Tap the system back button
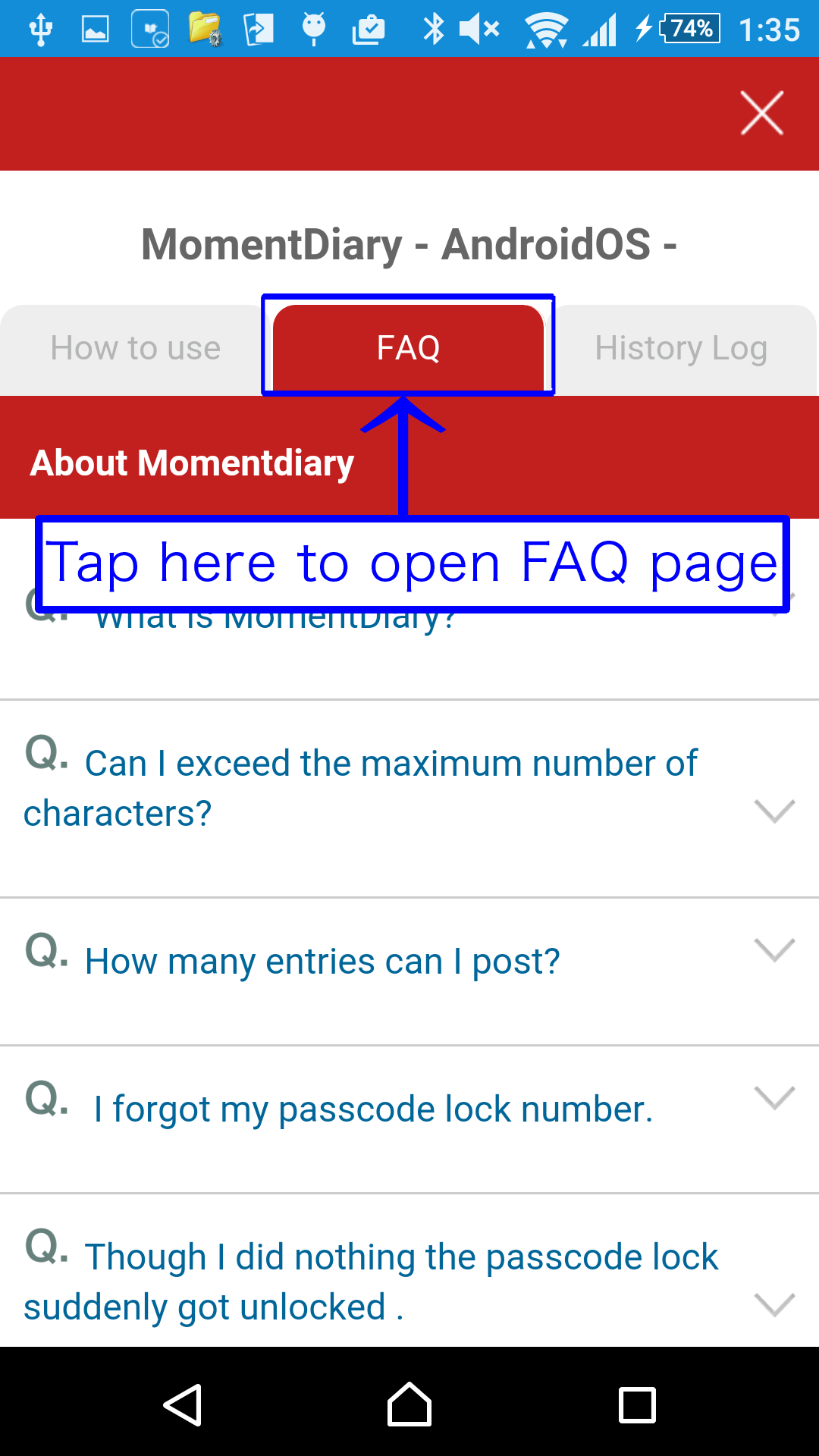 (183, 1404)
